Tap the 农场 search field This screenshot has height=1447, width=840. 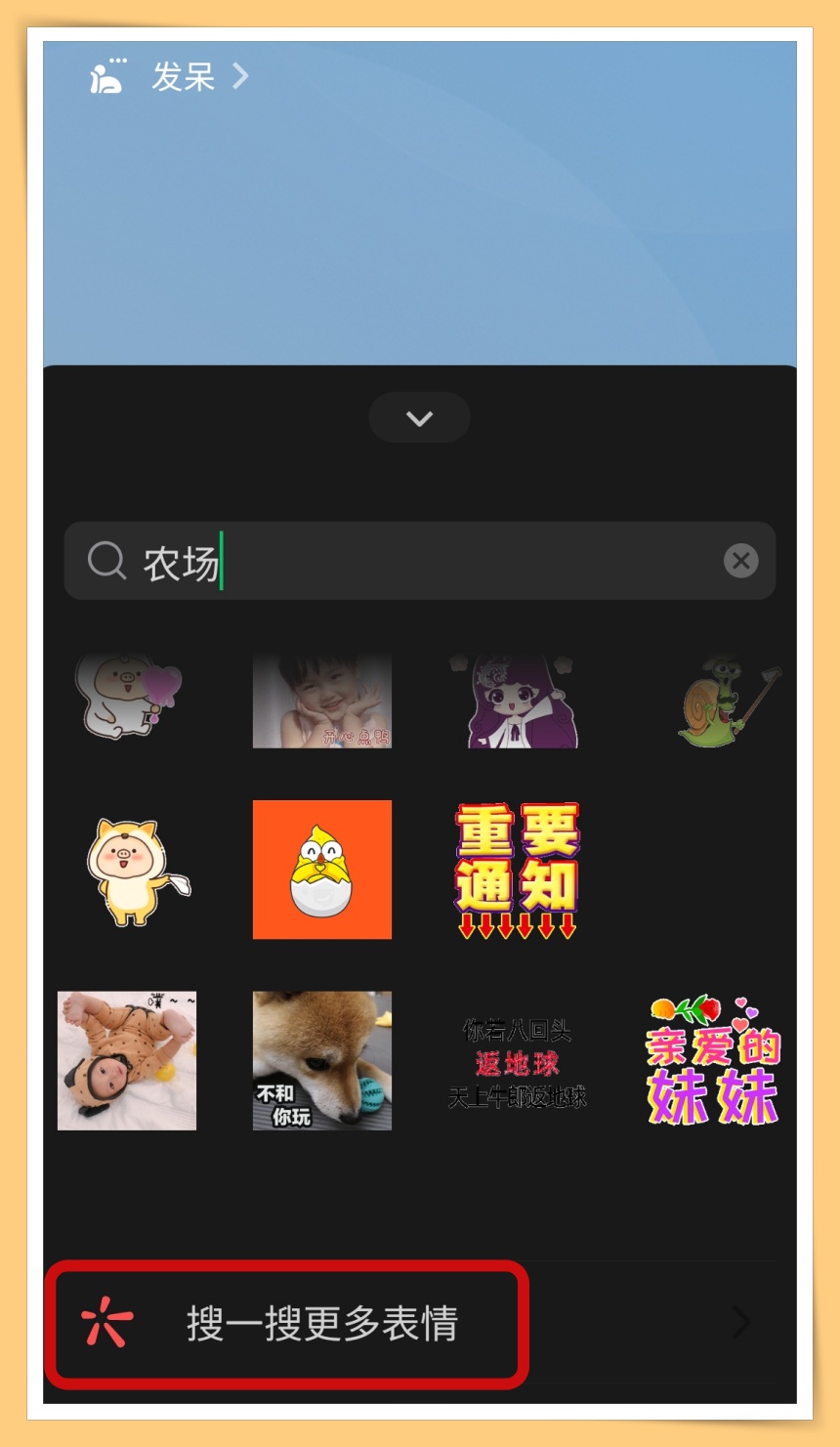coord(420,562)
